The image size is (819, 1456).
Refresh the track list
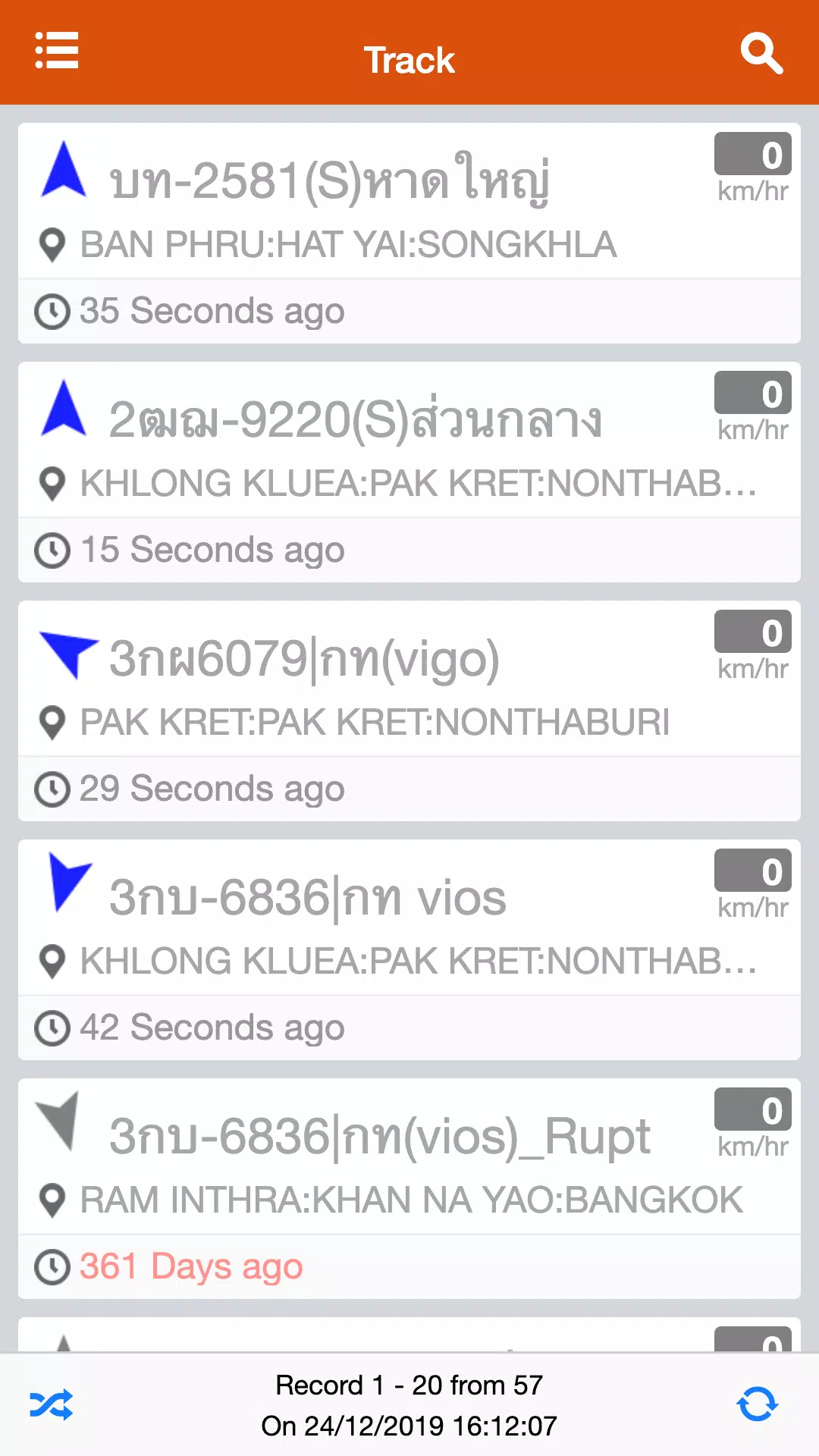click(757, 1404)
